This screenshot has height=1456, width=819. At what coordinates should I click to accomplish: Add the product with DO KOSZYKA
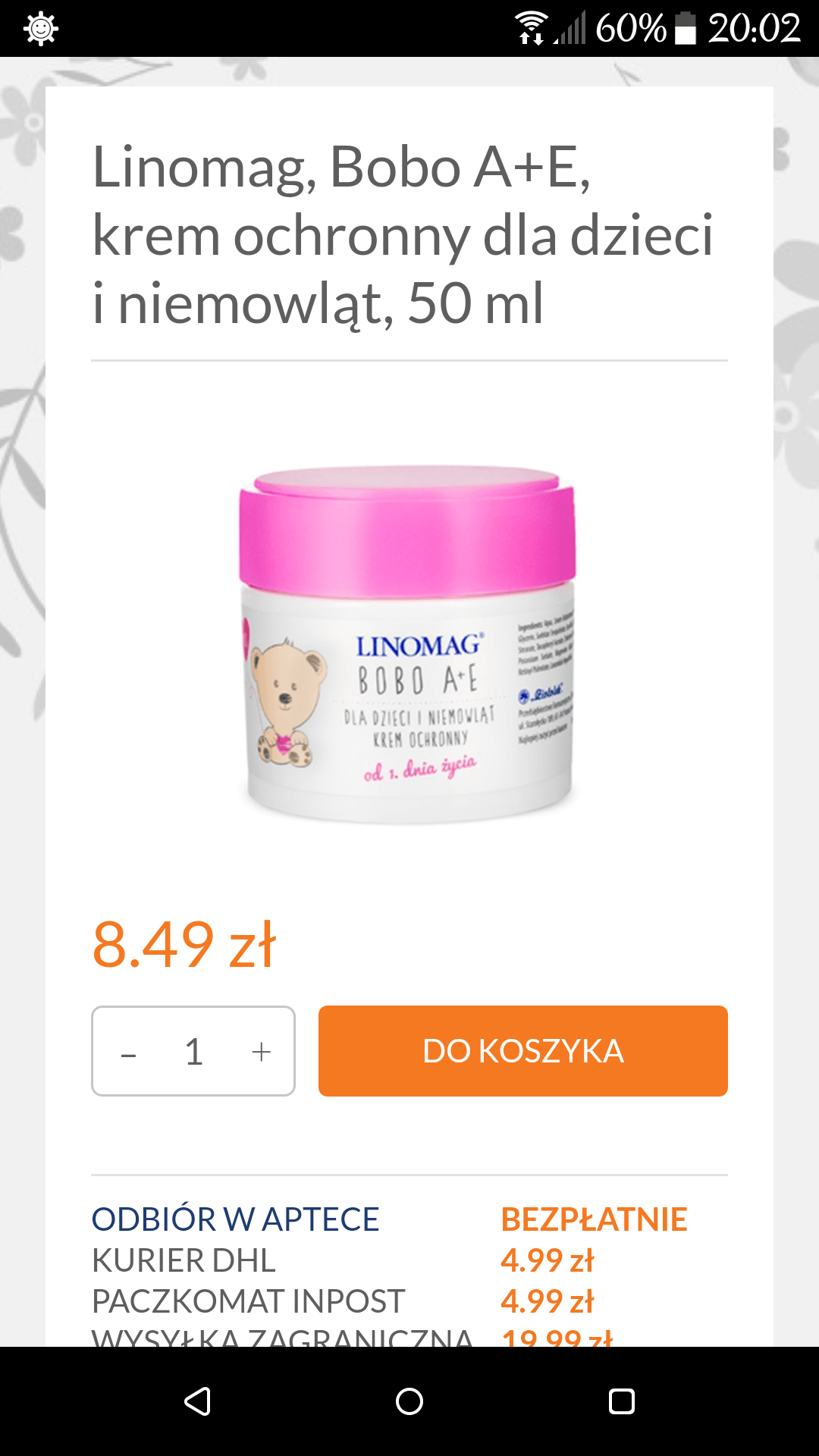(x=523, y=1051)
